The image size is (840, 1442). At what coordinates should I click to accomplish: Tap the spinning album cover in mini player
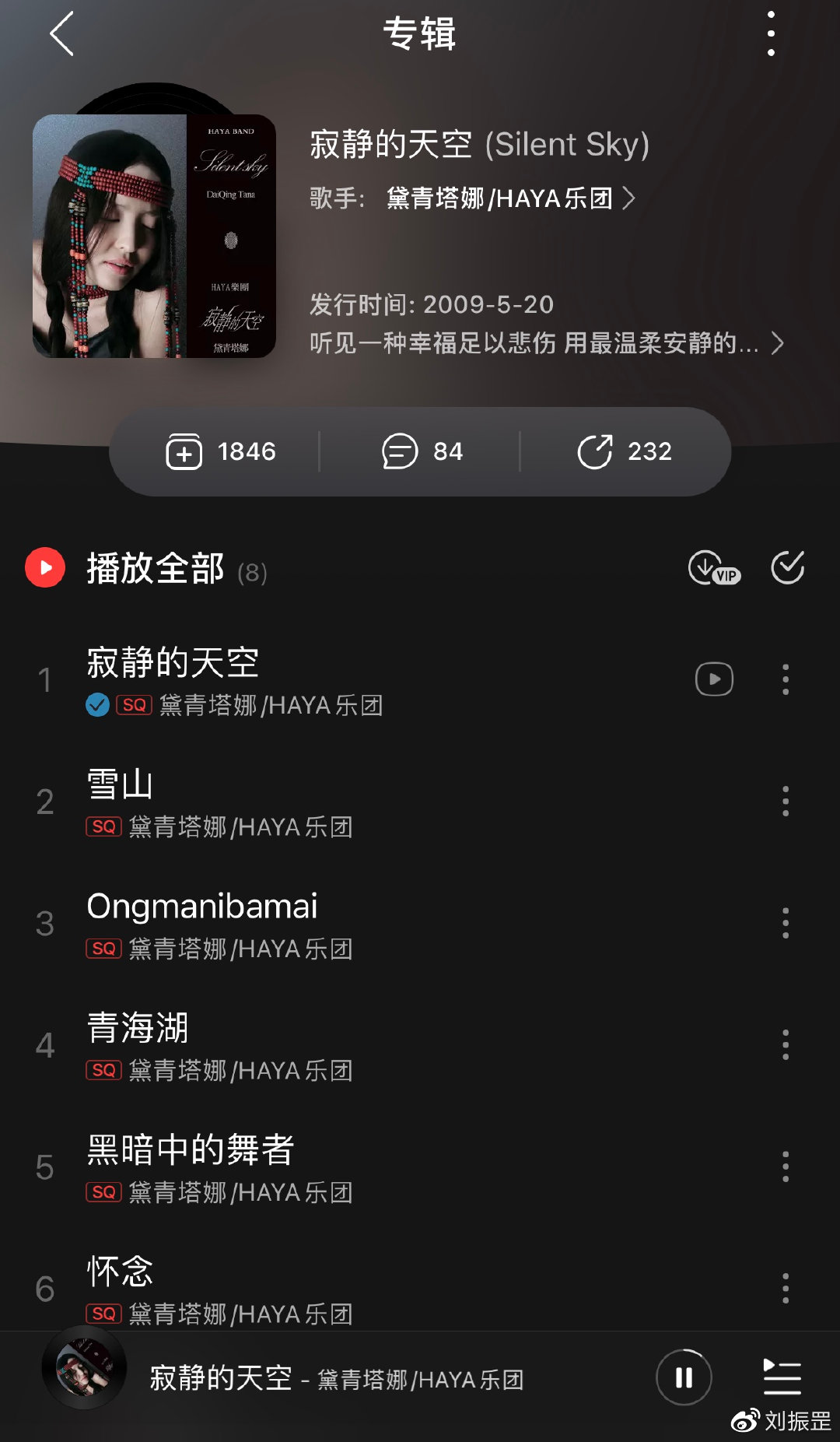[x=84, y=1370]
